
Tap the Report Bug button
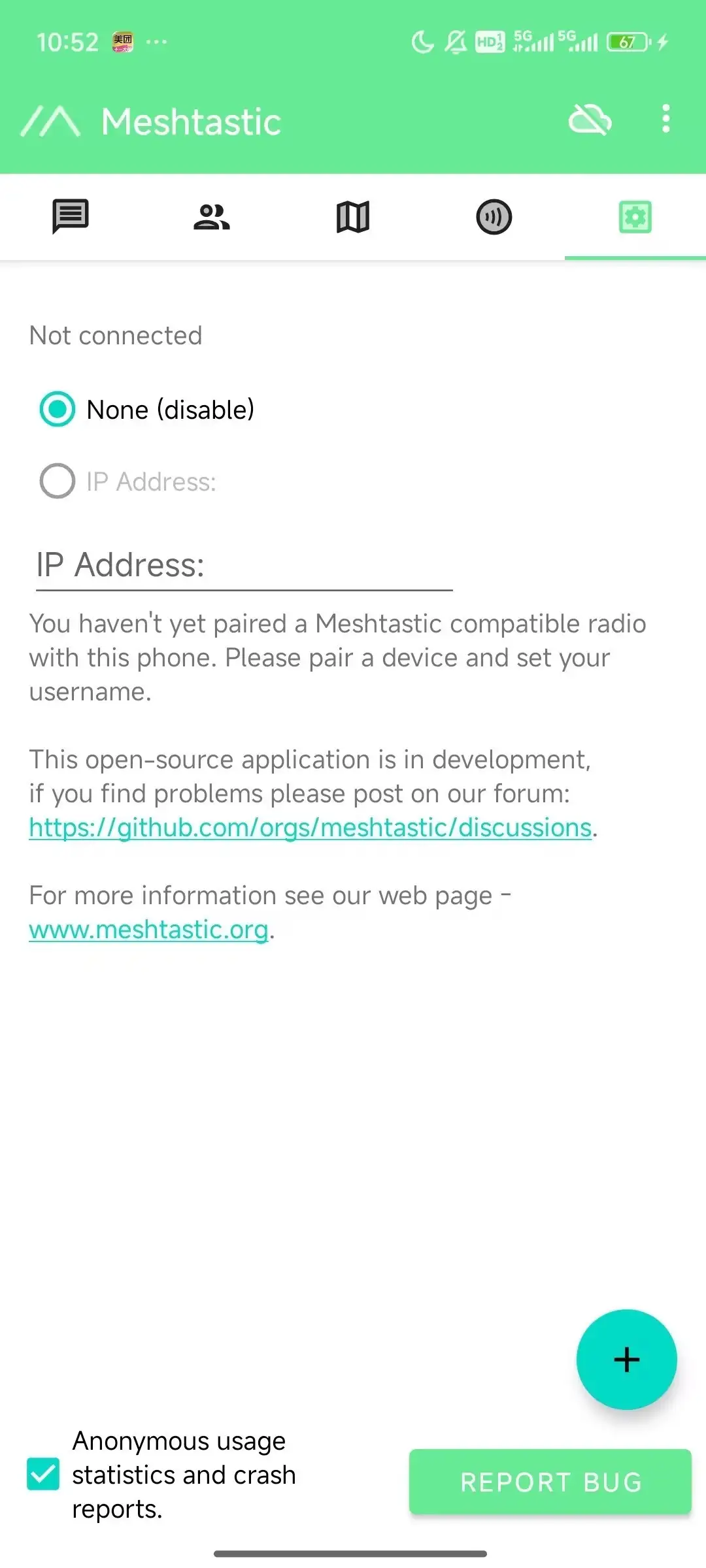coord(550,1482)
